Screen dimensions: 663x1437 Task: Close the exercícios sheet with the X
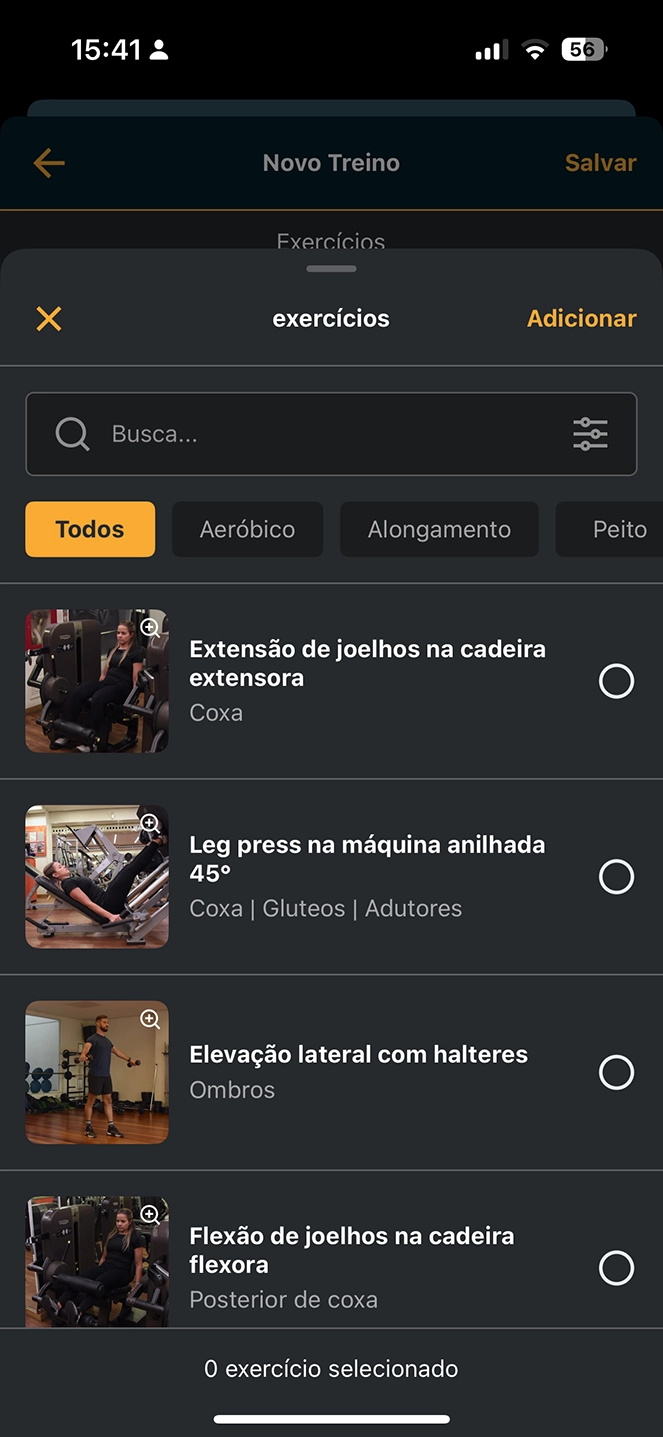[48, 319]
